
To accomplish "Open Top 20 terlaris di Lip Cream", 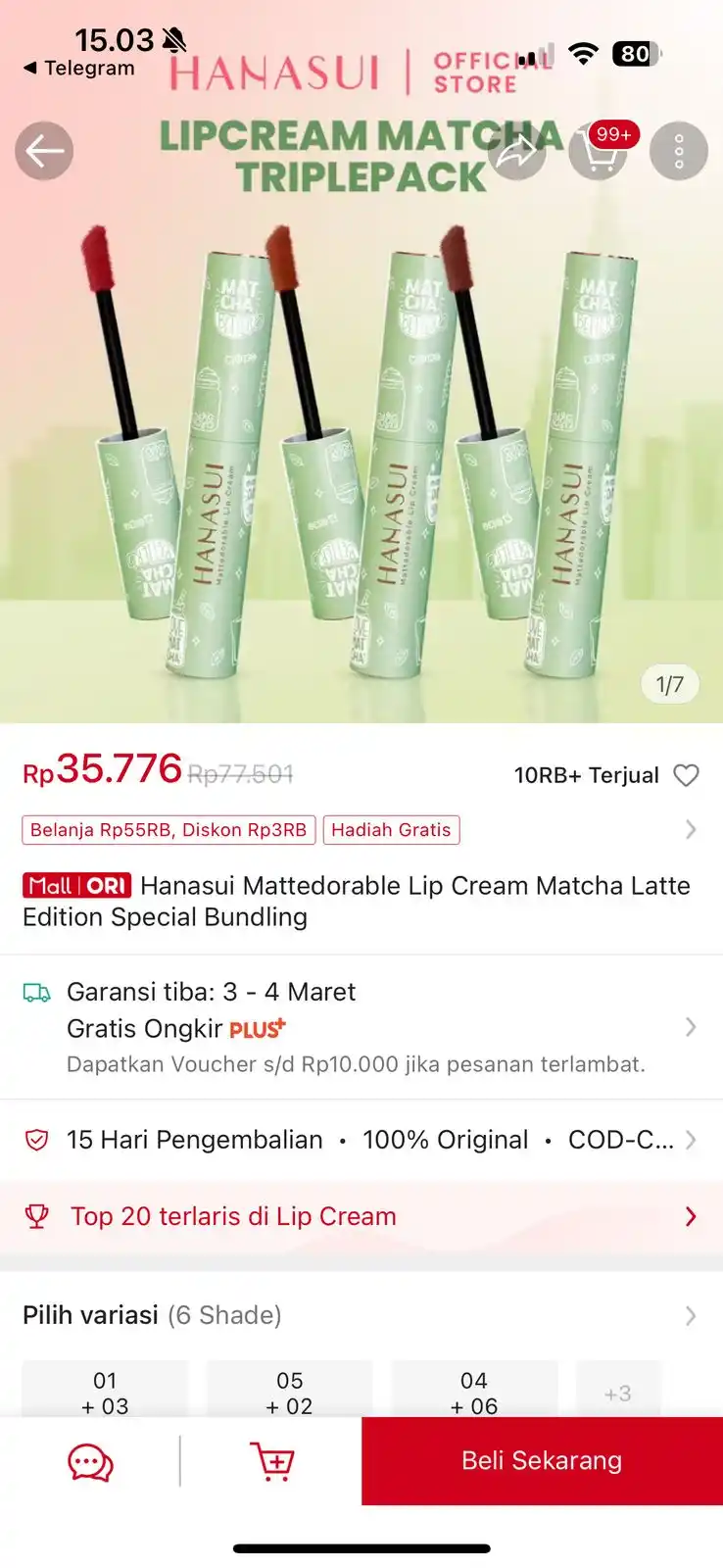I will pos(361,1216).
